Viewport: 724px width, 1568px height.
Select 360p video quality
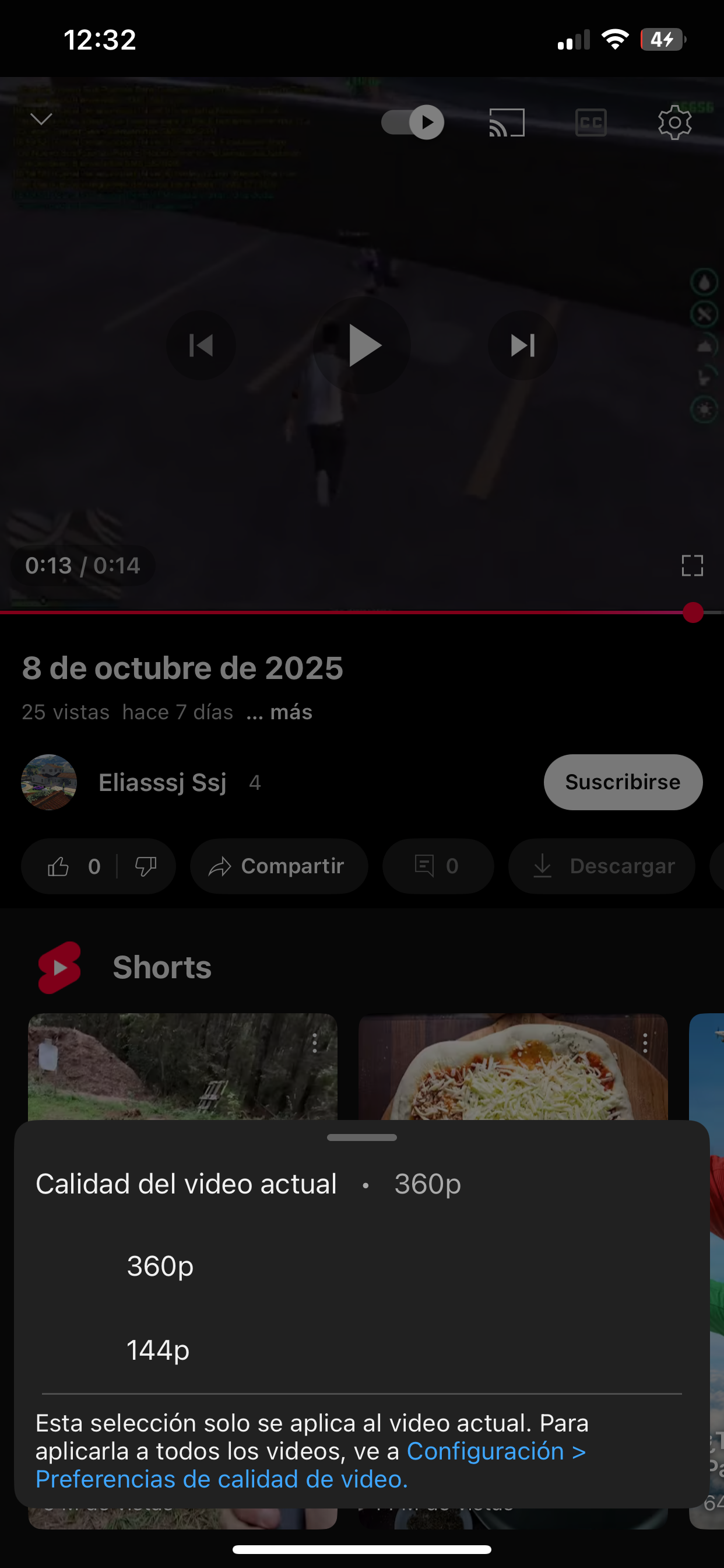click(x=160, y=1266)
